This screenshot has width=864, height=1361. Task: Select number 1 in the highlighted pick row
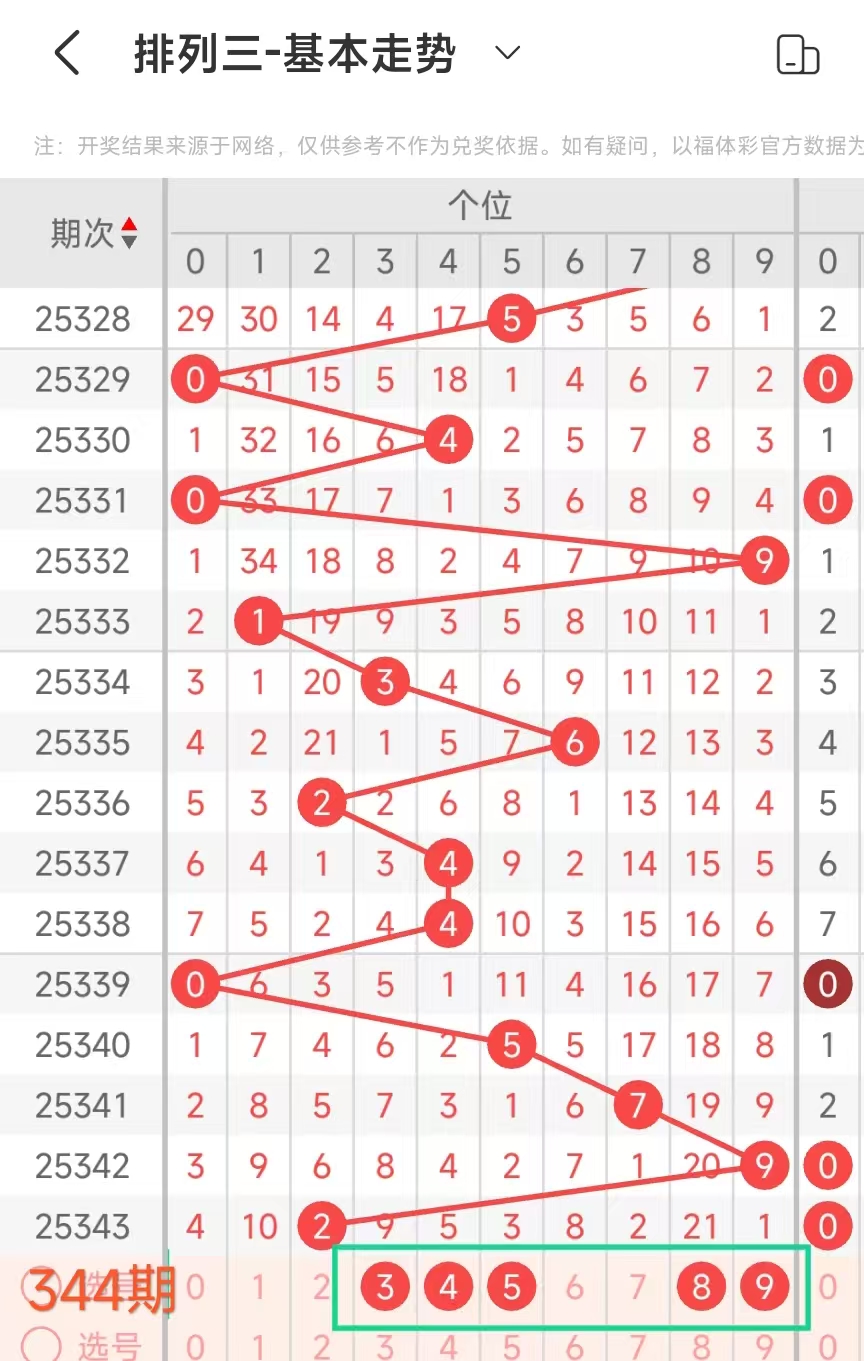(258, 1287)
